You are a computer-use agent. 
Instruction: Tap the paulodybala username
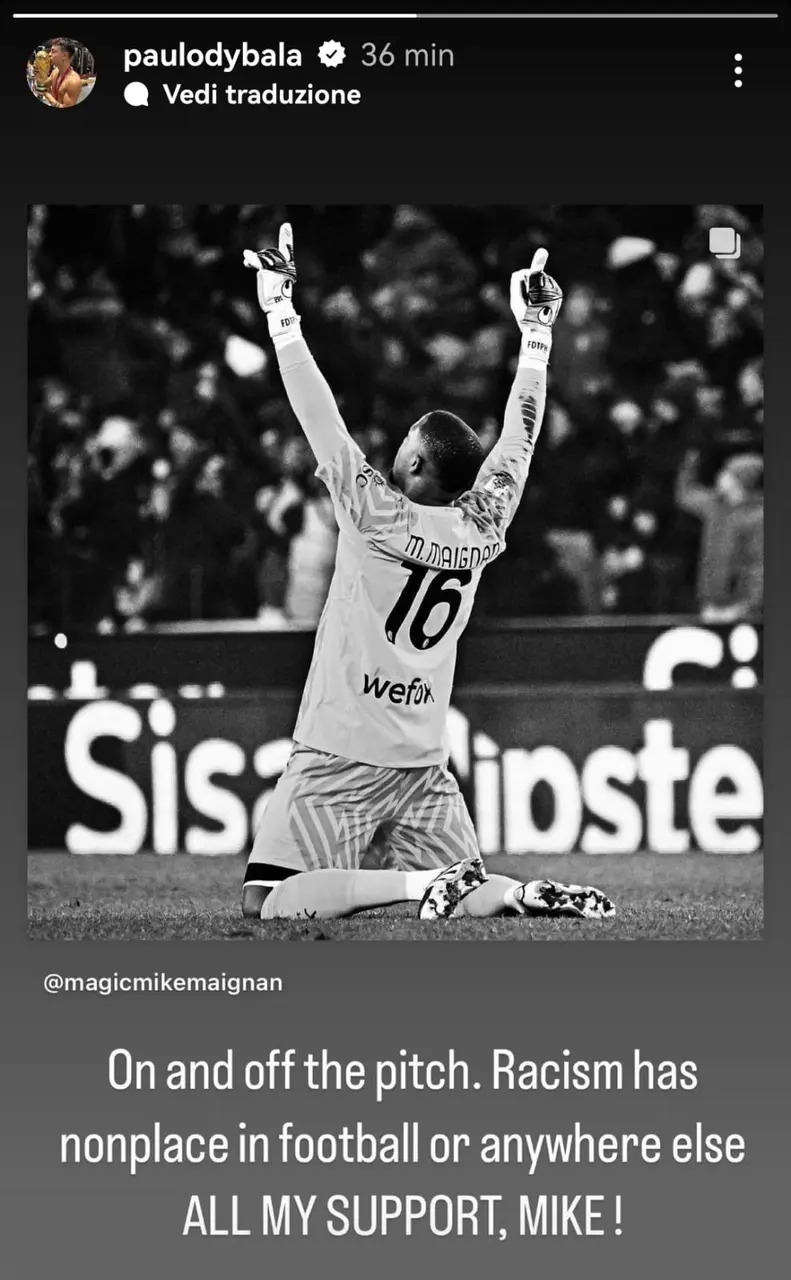click(213, 56)
